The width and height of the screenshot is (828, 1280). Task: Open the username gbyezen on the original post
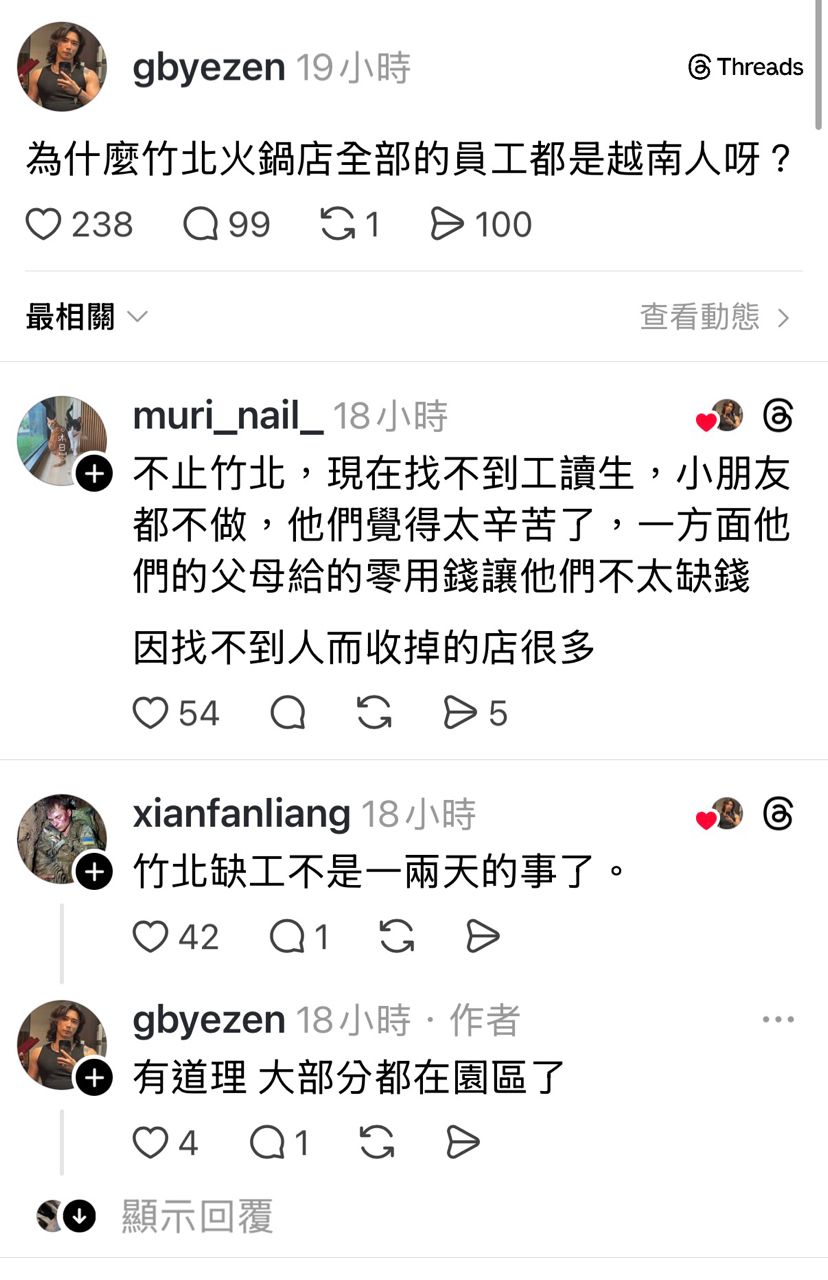(x=209, y=68)
